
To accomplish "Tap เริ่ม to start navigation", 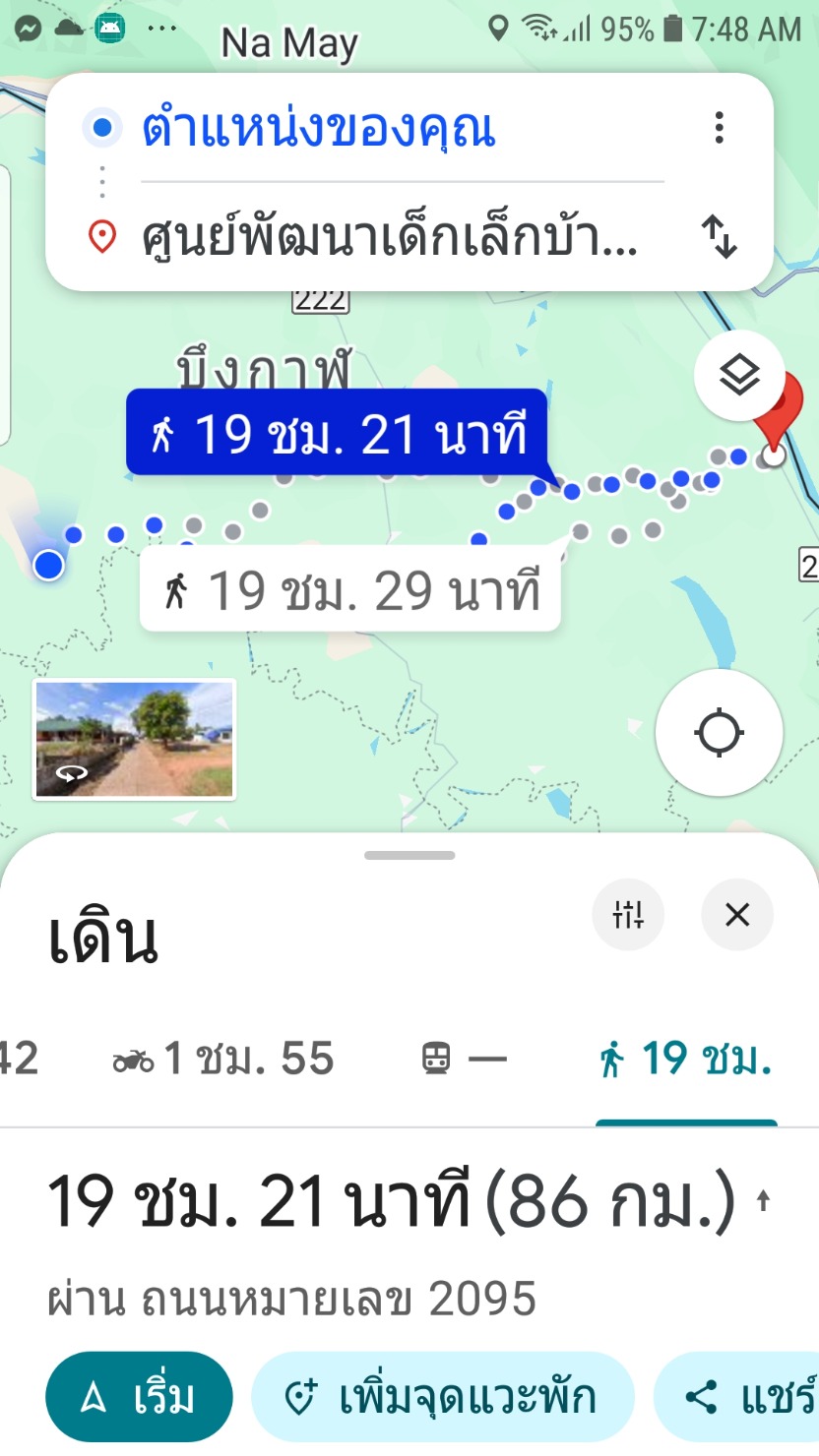I will pos(139,1397).
